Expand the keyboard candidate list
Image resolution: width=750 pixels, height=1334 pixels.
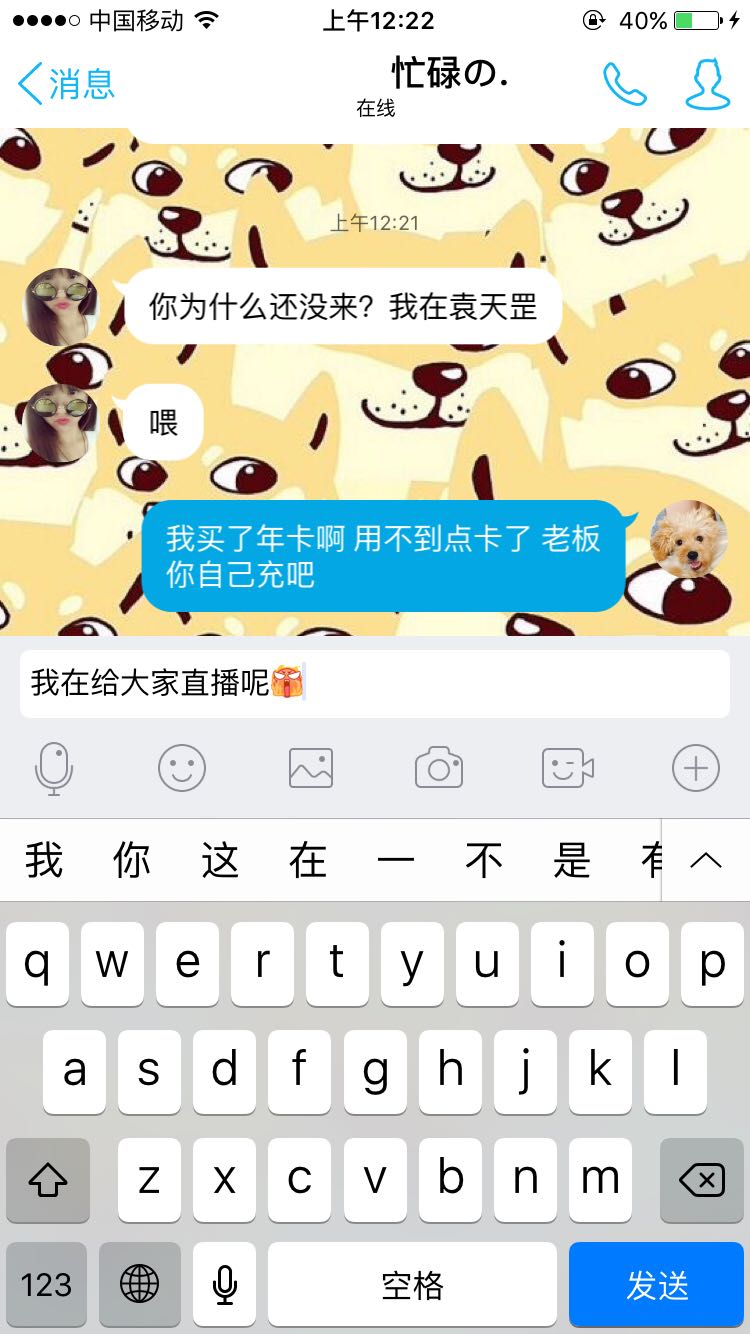[x=706, y=860]
